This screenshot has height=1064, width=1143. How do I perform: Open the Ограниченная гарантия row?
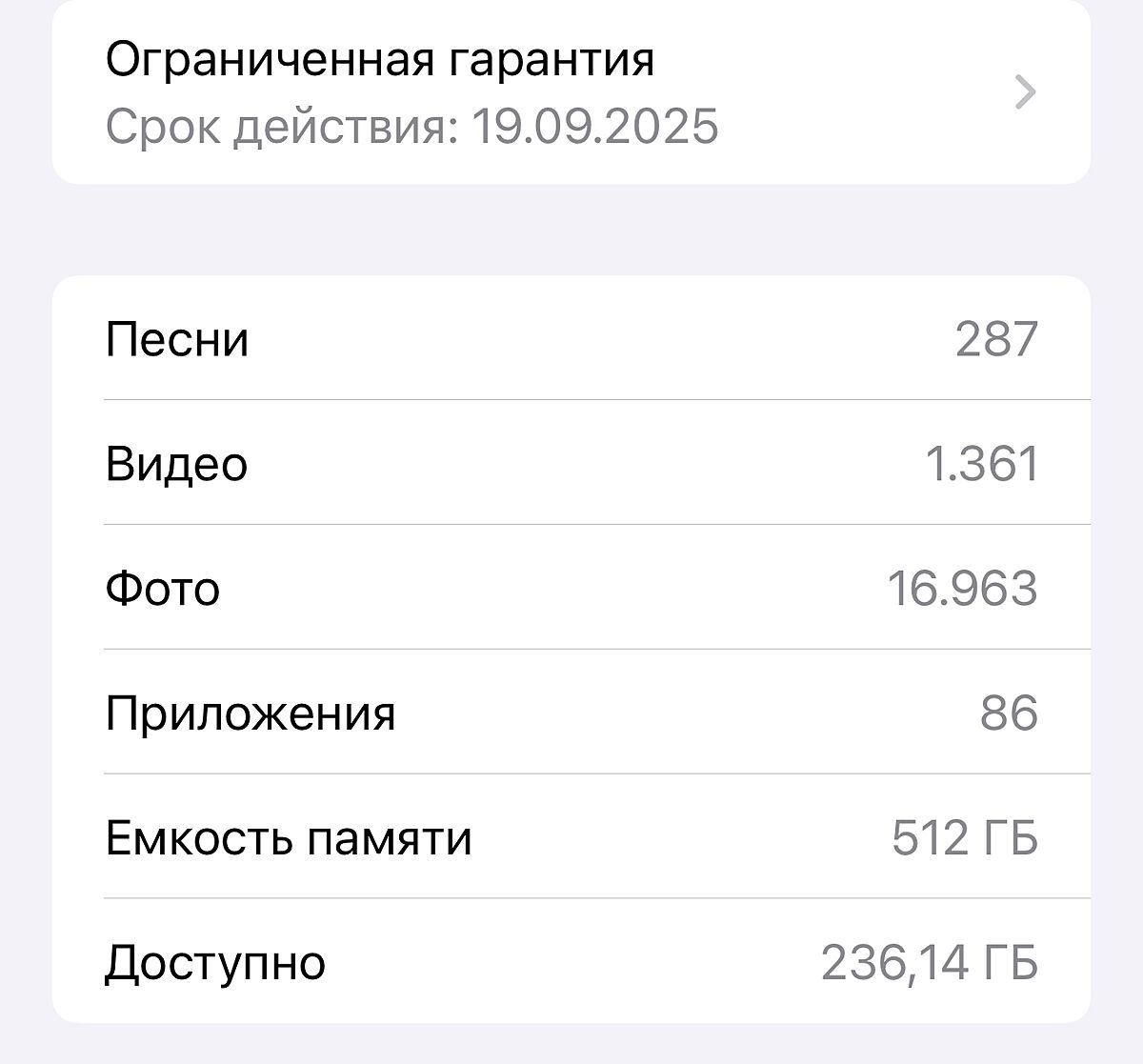[570, 92]
